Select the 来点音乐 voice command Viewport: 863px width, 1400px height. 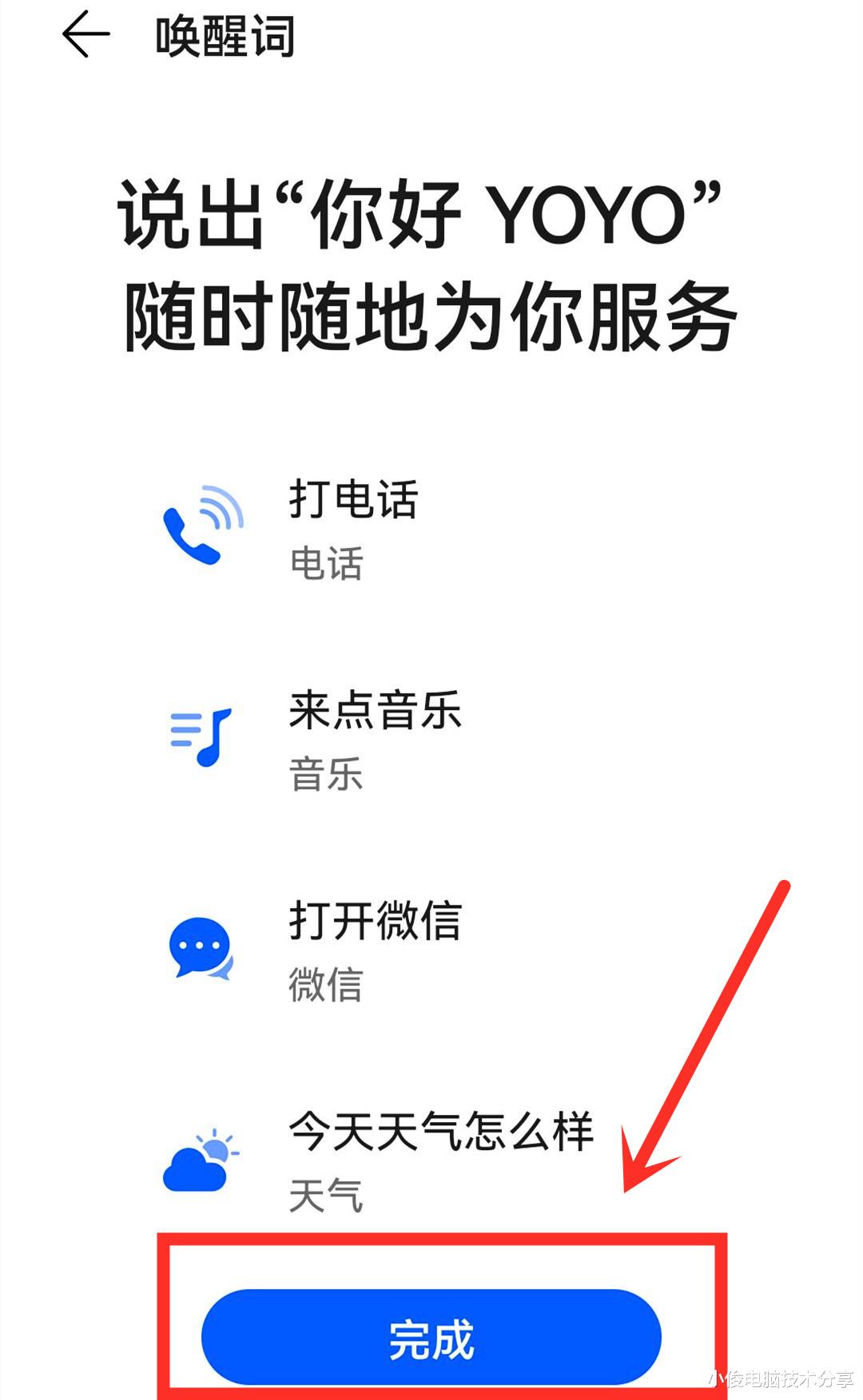[374, 715]
